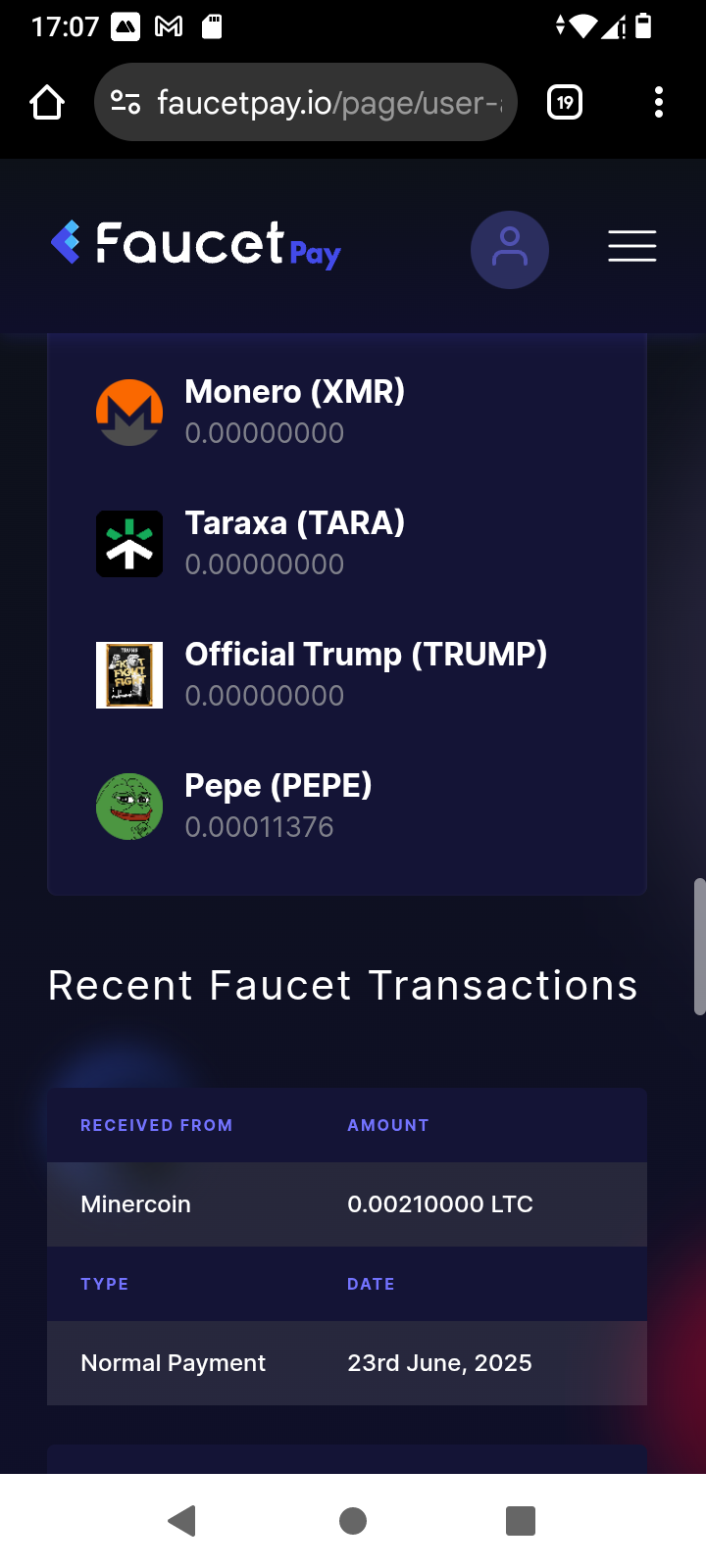Select the Pepe (PEPE) balance row

[347, 807]
